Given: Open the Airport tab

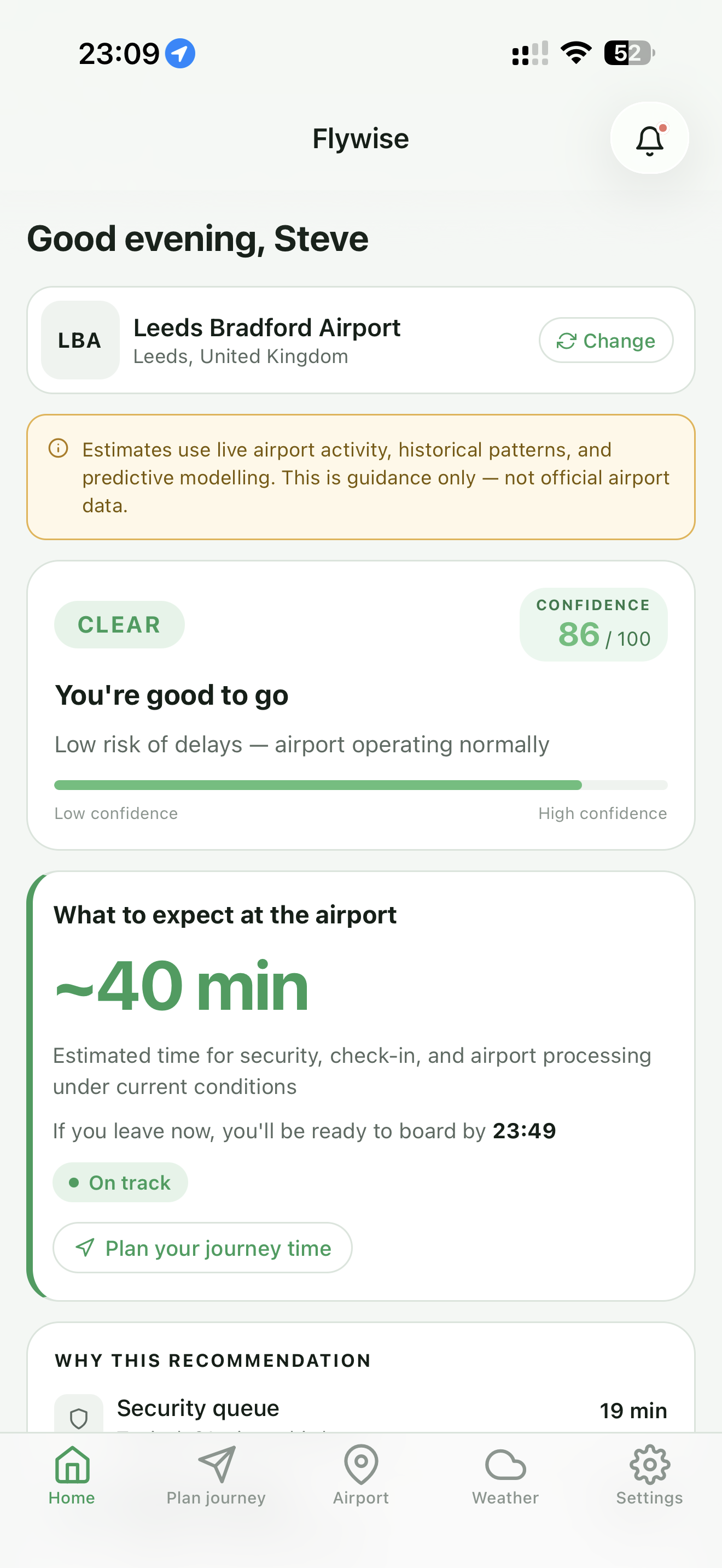Looking at the screenshot, I should [x=361, y=1476].
